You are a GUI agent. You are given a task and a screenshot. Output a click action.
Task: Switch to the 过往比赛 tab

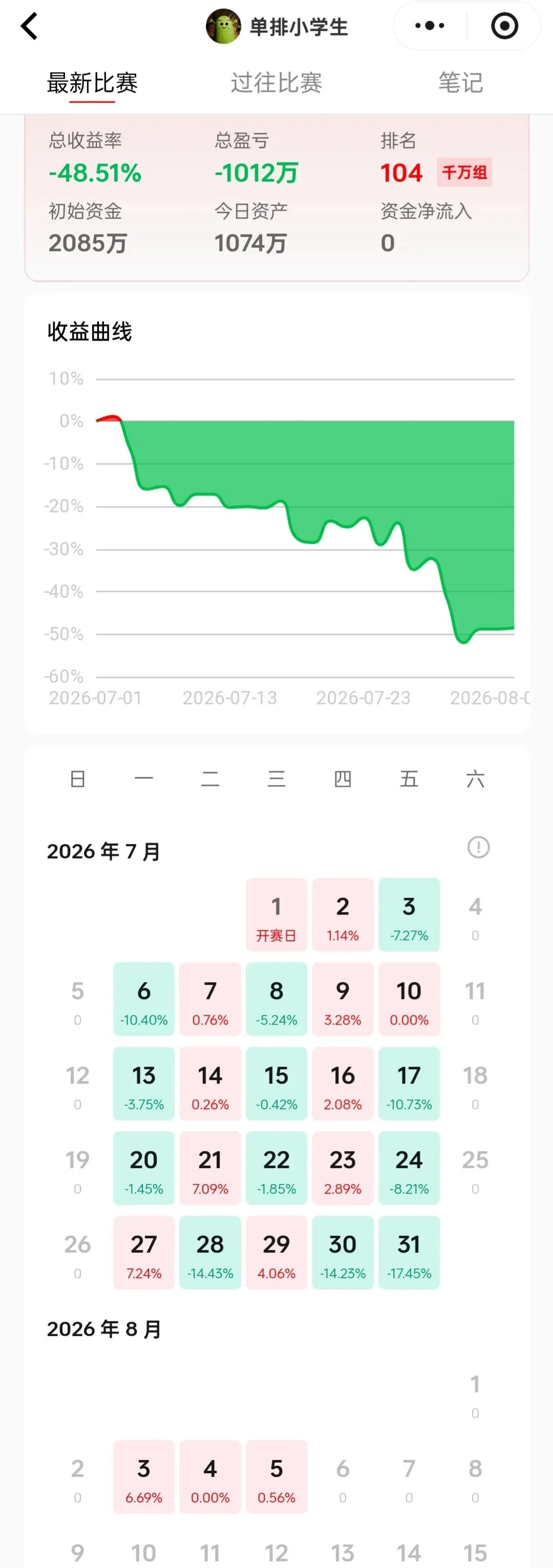(x=276, y=83)
